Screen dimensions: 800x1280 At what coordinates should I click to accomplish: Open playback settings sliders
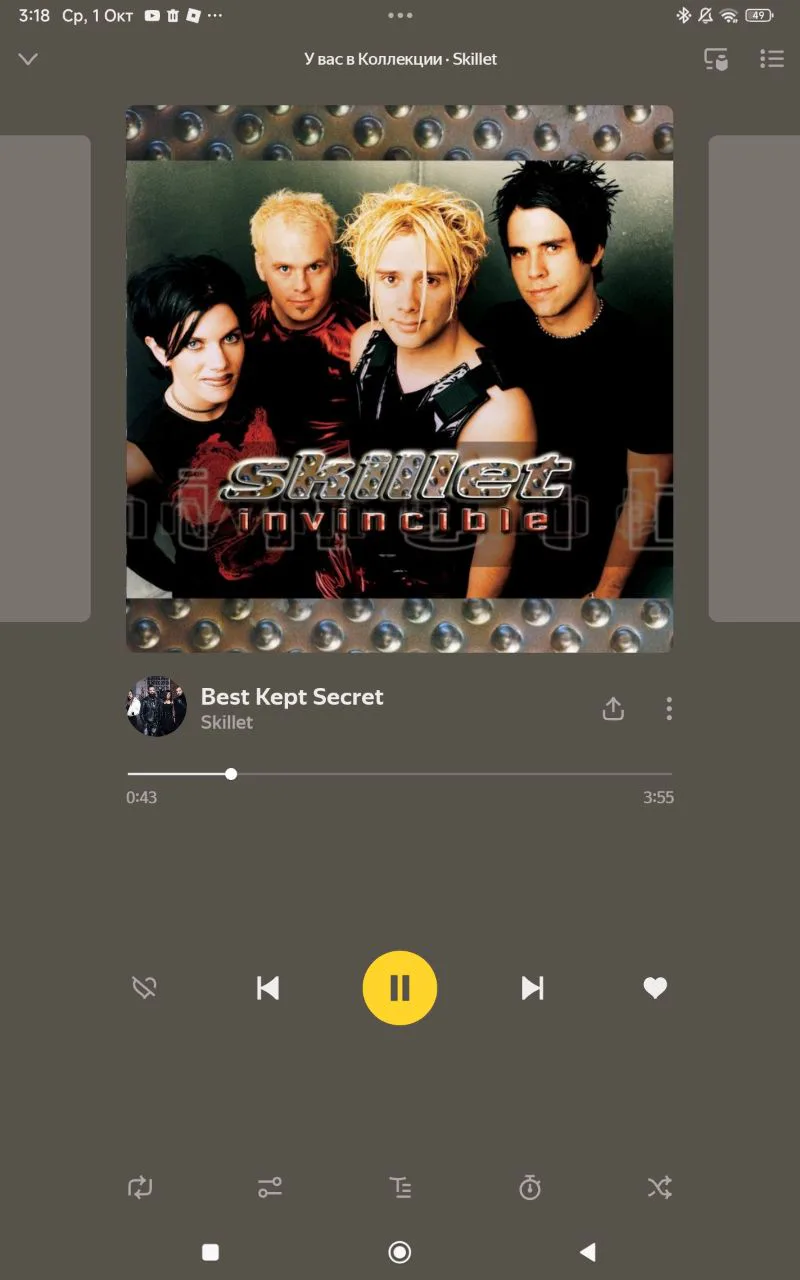(270, 1187)
